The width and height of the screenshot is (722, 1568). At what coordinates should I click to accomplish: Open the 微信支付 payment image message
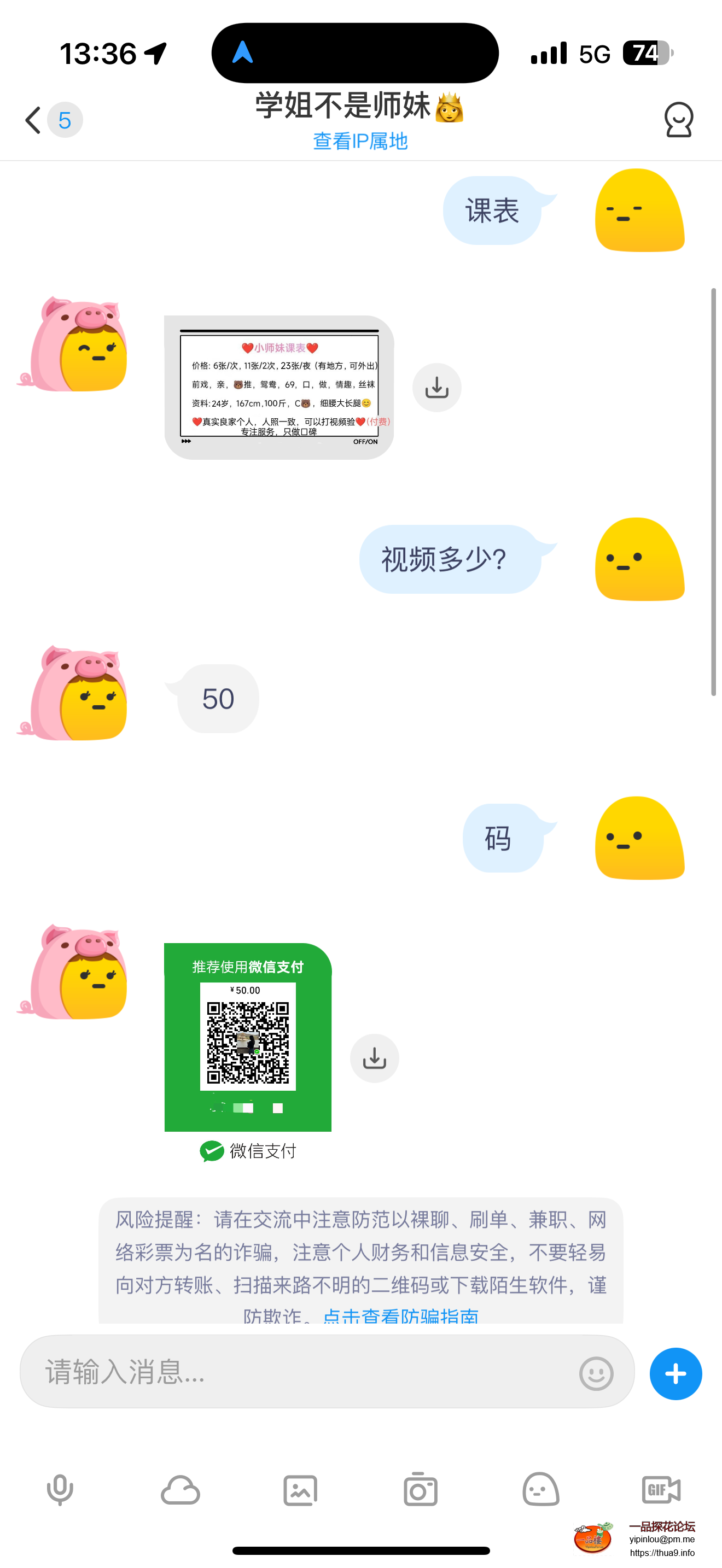[248, 1037]
